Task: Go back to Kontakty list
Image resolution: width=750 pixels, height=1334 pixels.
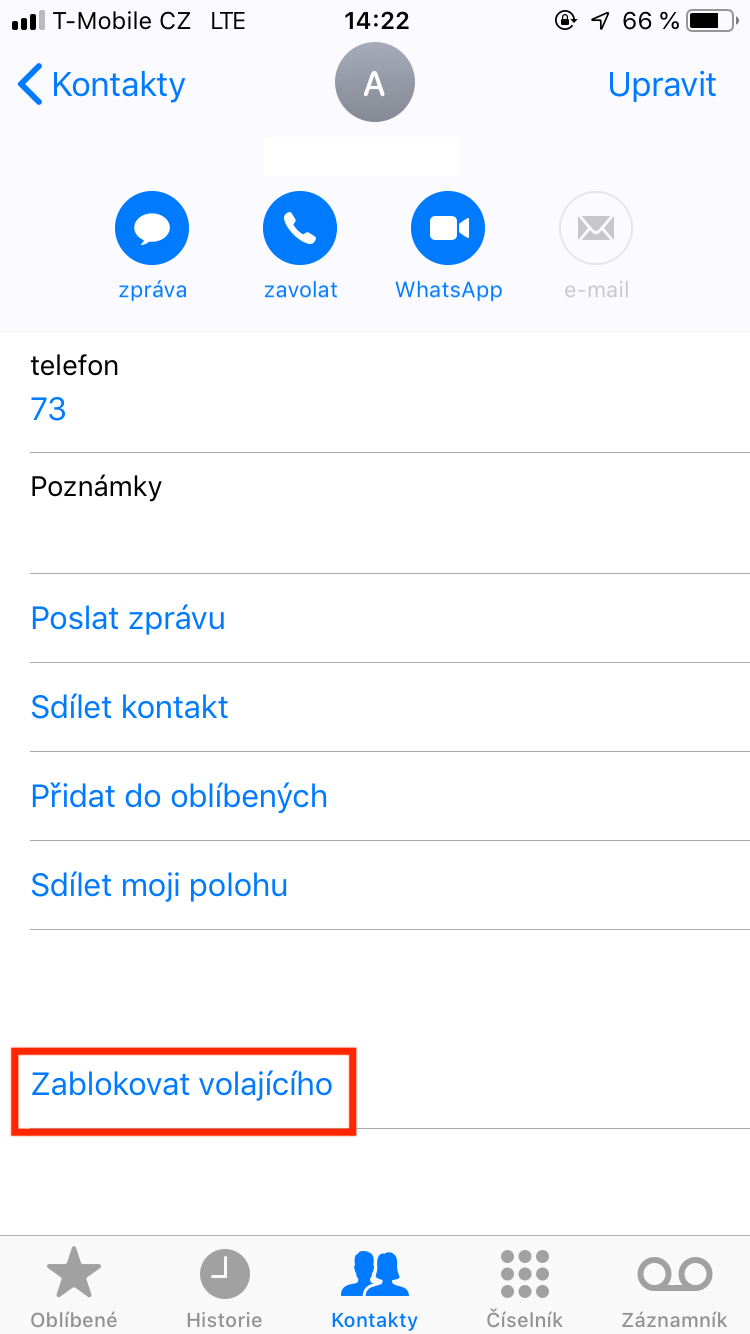Action: click(102, 85)
